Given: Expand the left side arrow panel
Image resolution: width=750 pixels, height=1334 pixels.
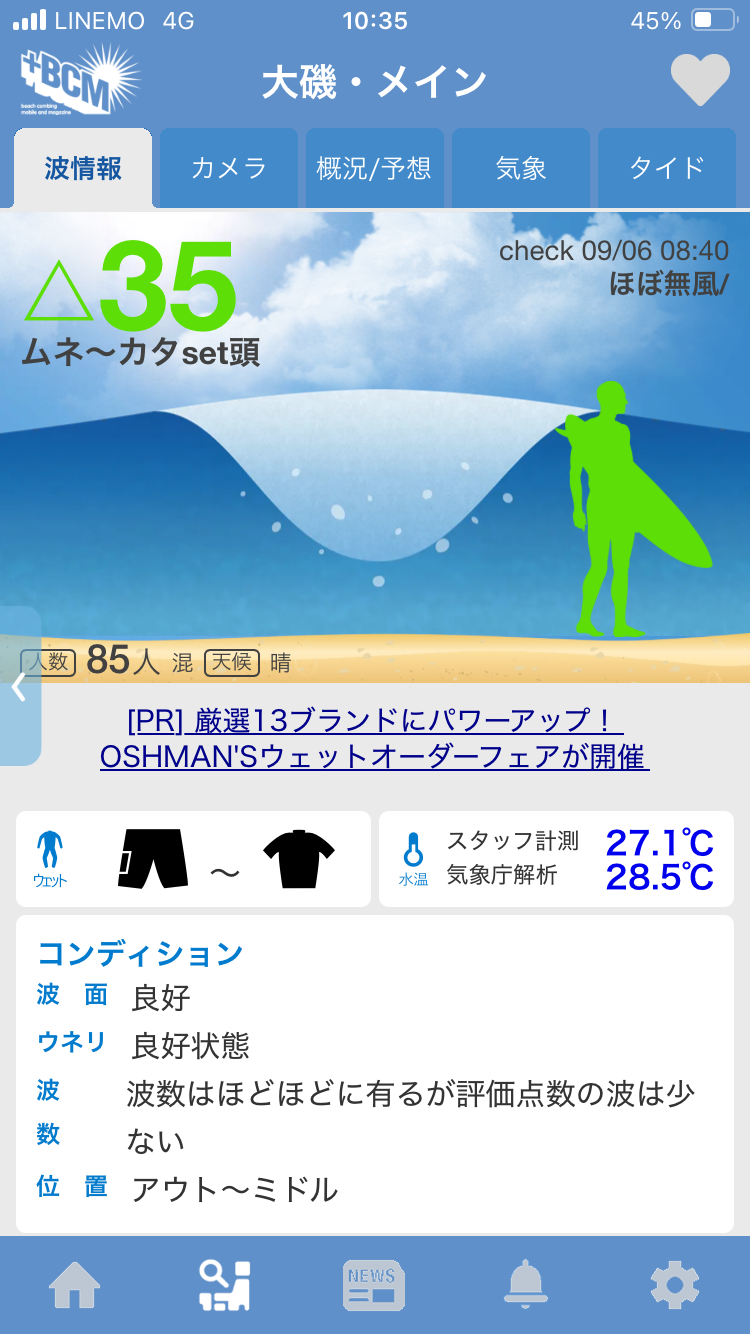Looking at the screenshot, I should (x=19, y=686).
